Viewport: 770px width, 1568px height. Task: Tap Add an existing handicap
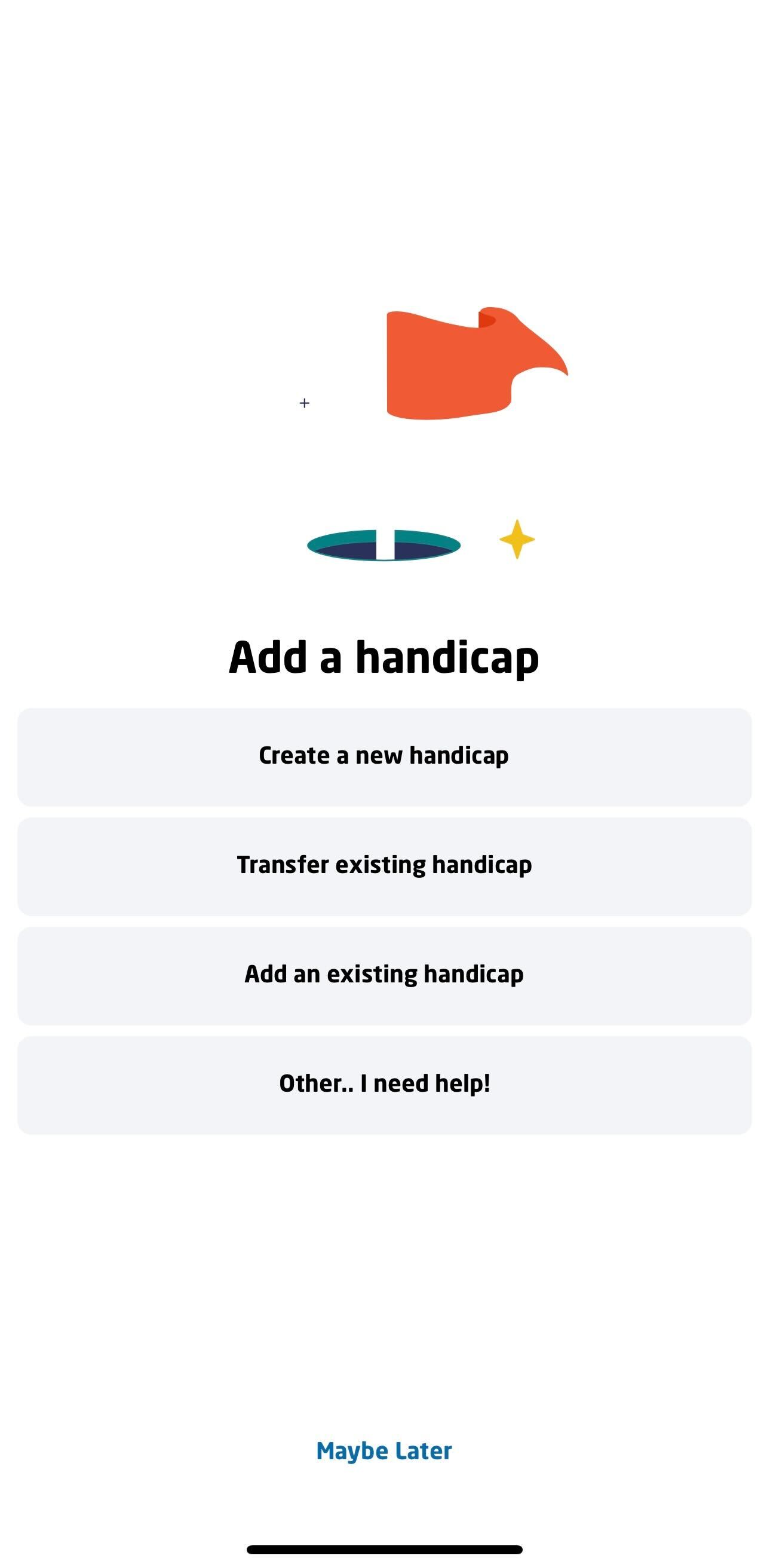coord(384,975)
